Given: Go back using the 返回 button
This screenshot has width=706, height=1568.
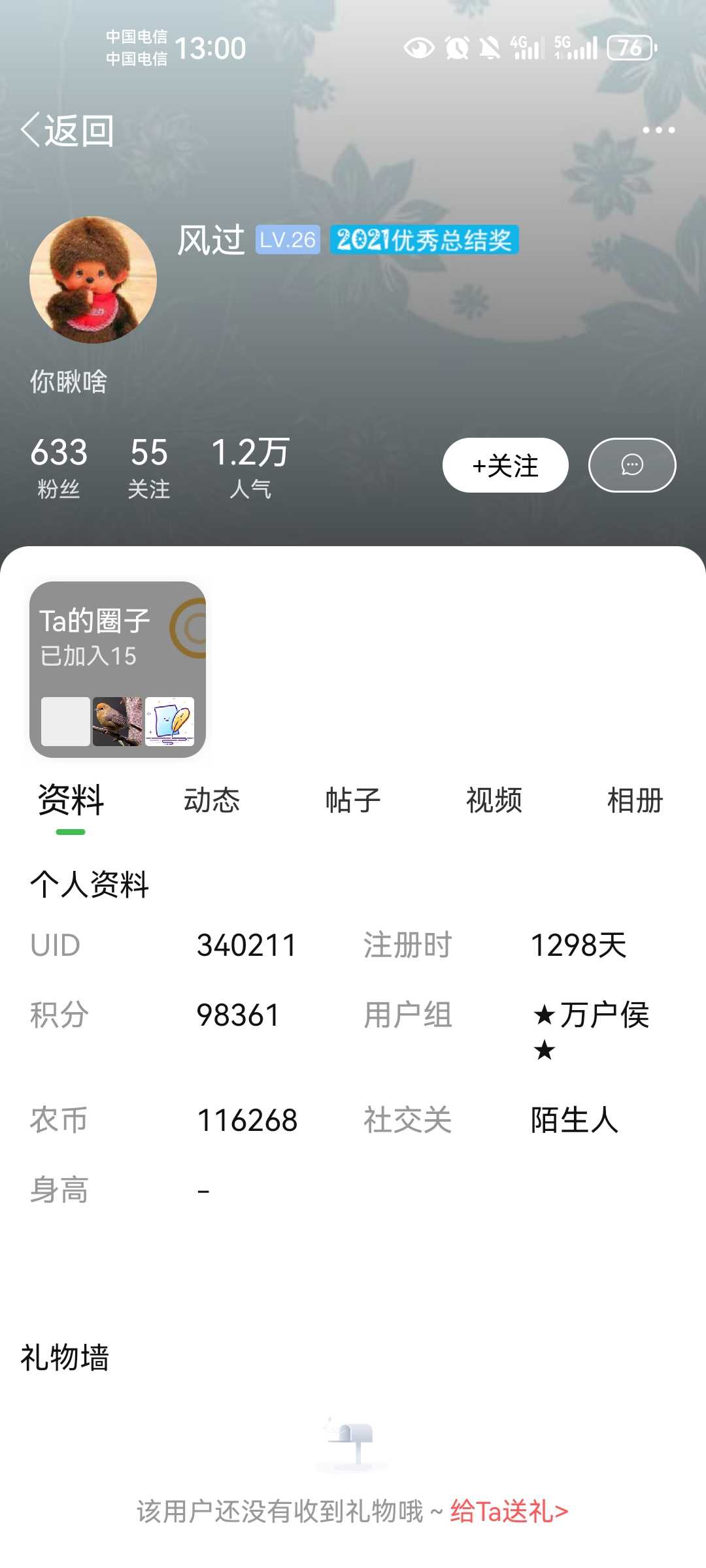Looking at the screenshot, I should click(x=68, y=131).
